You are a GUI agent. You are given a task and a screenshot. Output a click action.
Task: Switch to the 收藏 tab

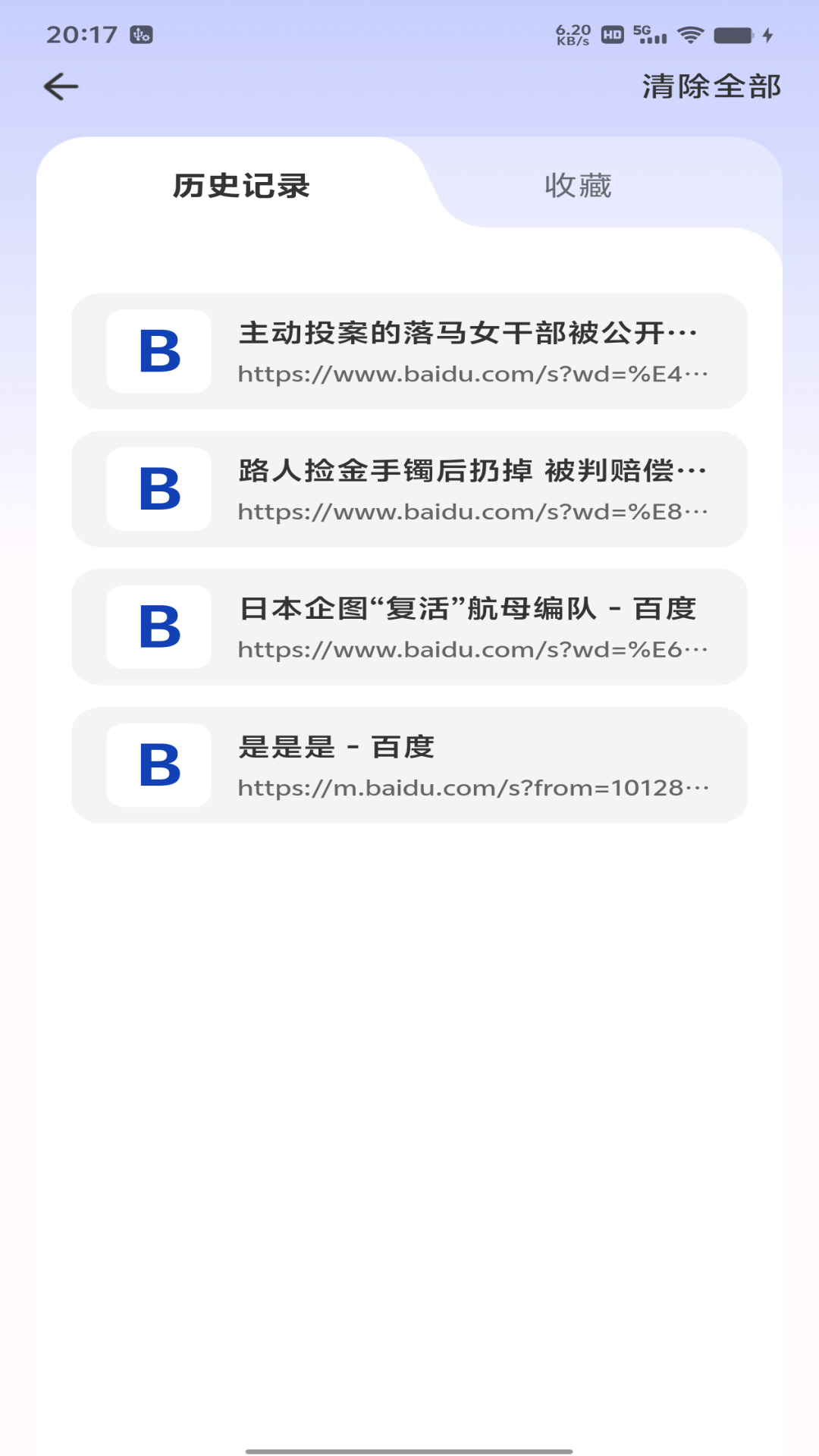point(578,186)
